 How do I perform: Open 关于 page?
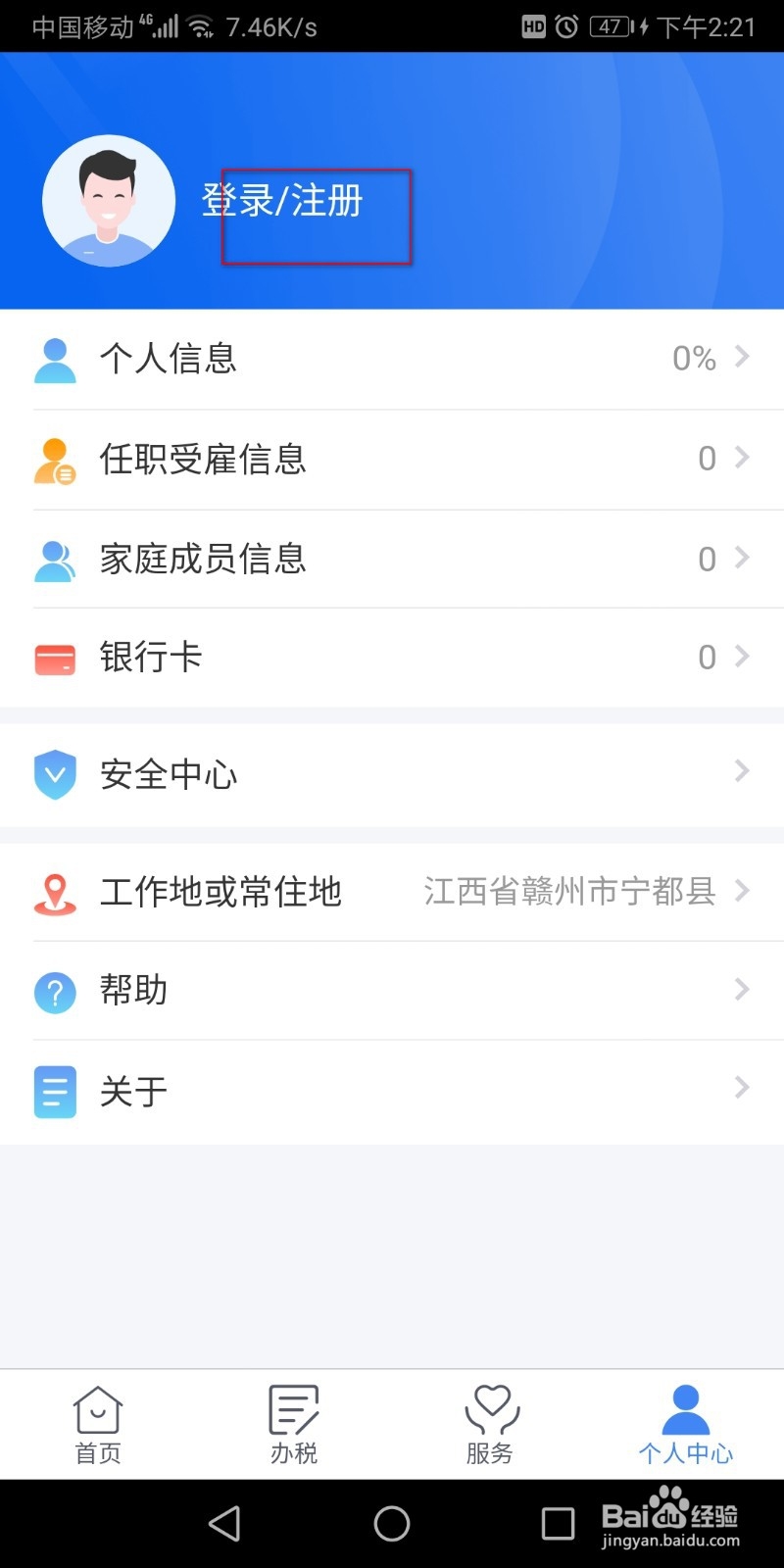click(392, 1090)
